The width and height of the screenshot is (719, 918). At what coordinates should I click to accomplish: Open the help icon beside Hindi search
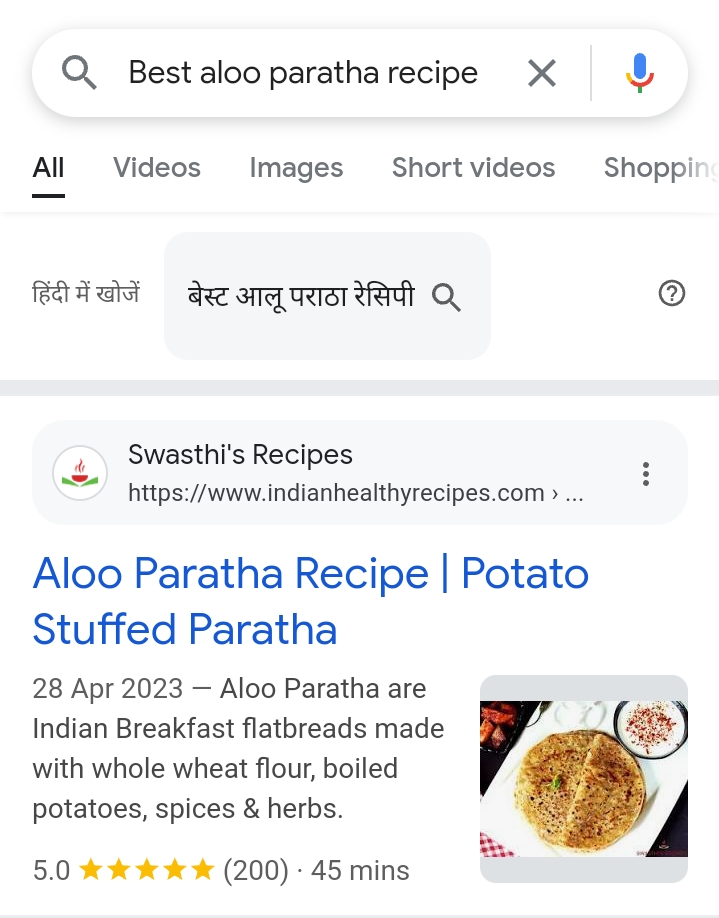tap(672, 294)
